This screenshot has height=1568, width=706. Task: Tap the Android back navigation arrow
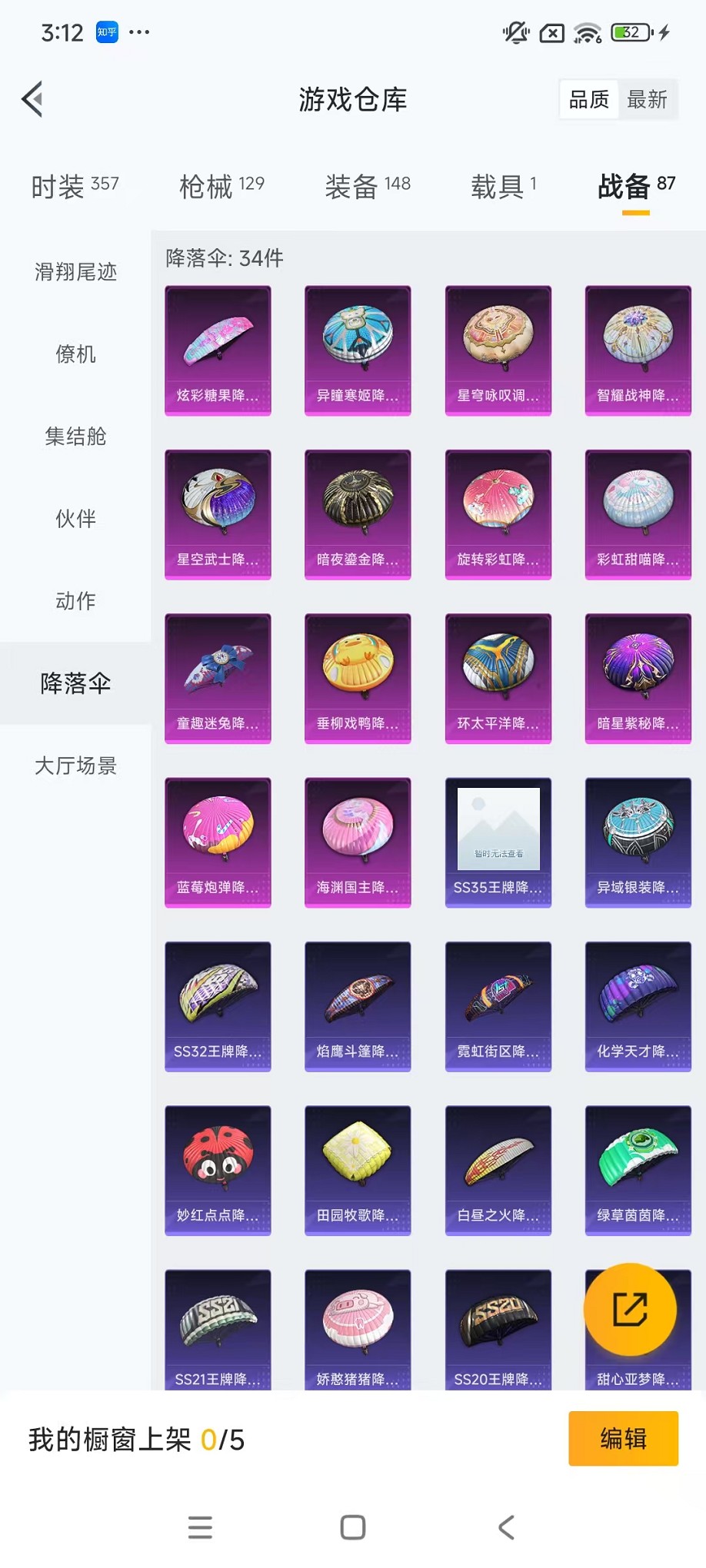click(x=505, y=1527)
